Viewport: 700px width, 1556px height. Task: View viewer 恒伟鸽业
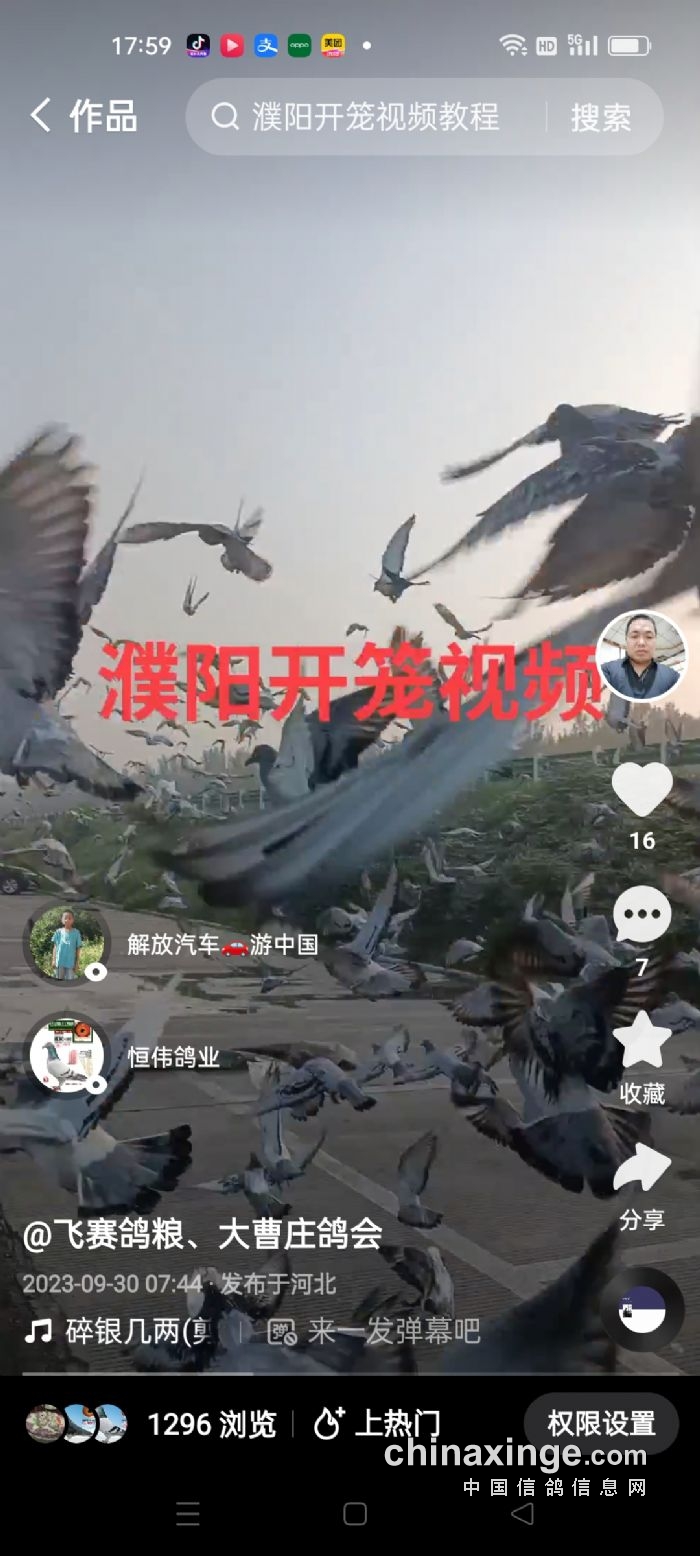tap(67, 1057)
